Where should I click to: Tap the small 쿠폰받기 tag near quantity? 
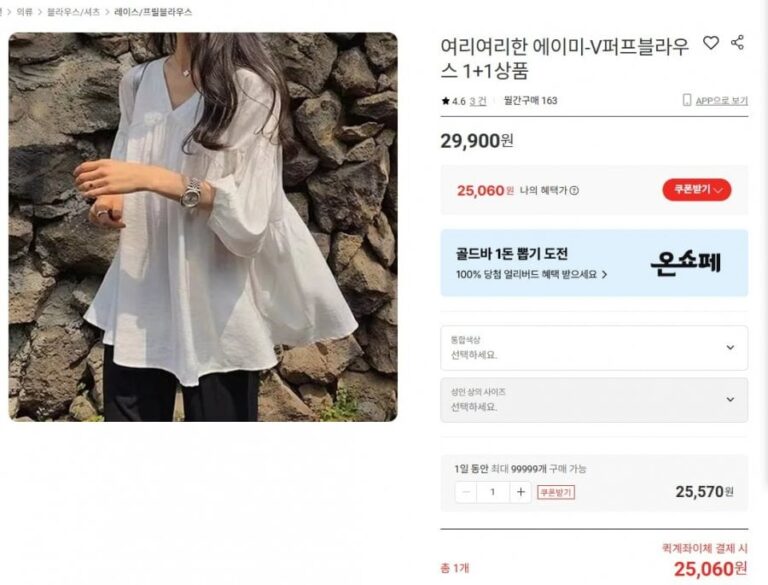[x=556, y=492]
